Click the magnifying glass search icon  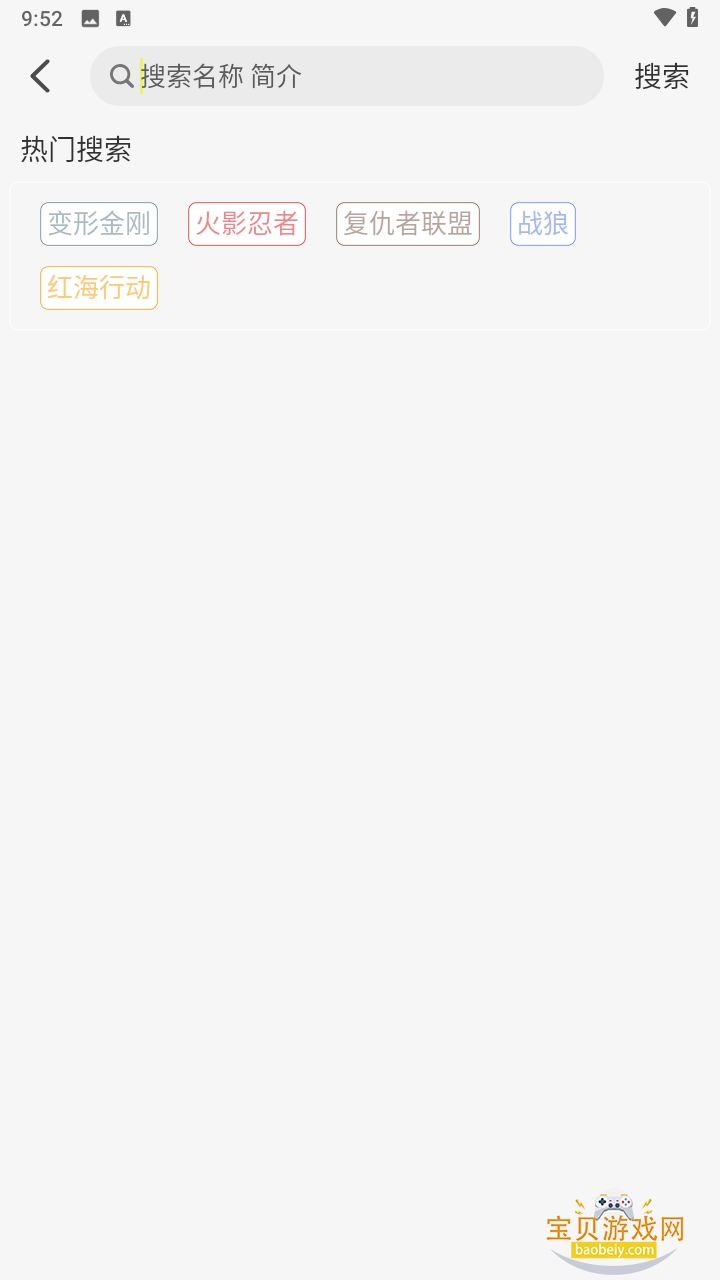(x=120, y=76)
